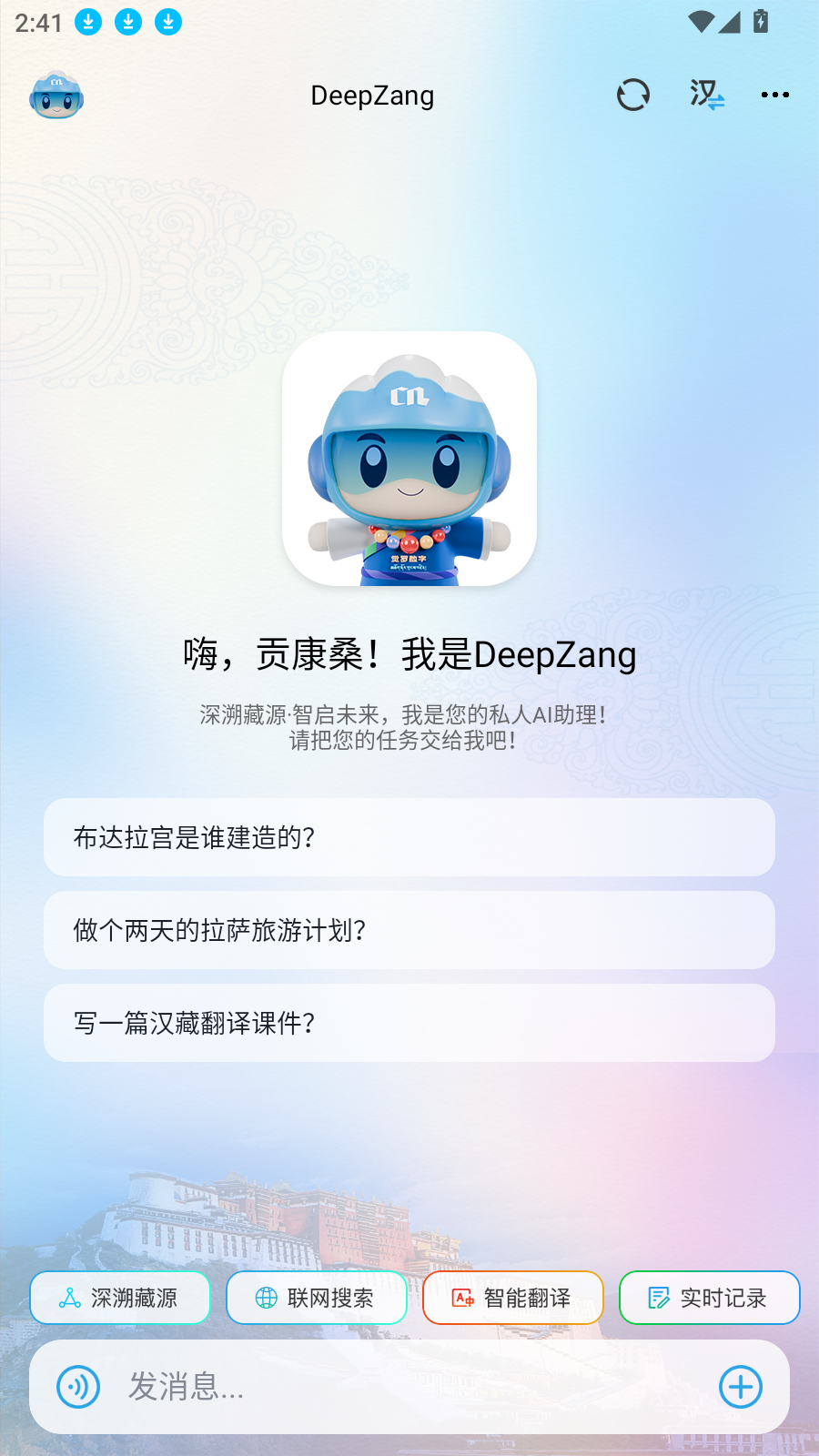Image resolution: width=819 pixels, height=1456 pixels.
Task: Enable the 深溯藏源 chip
Action: point(120,1298)
